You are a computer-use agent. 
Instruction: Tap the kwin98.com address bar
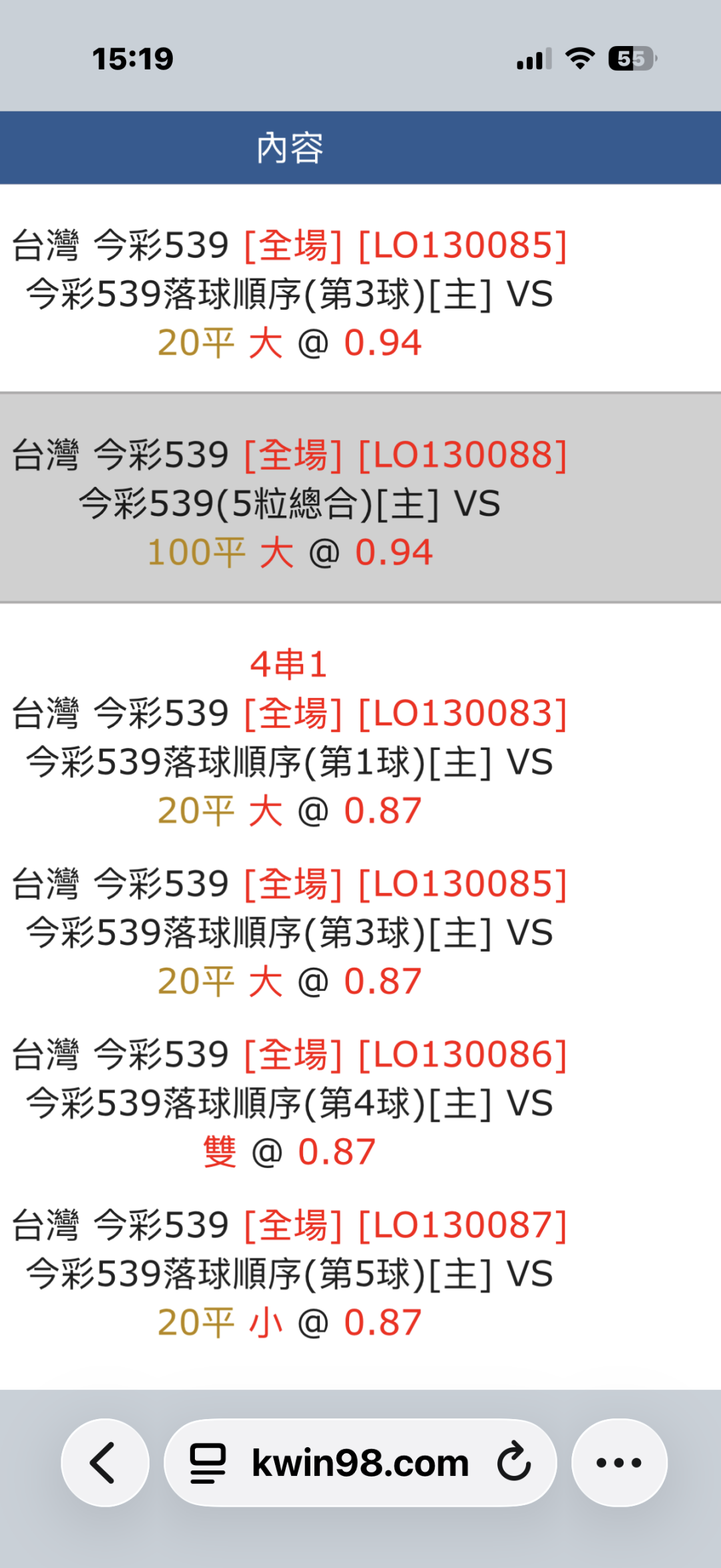(360, 1462)
